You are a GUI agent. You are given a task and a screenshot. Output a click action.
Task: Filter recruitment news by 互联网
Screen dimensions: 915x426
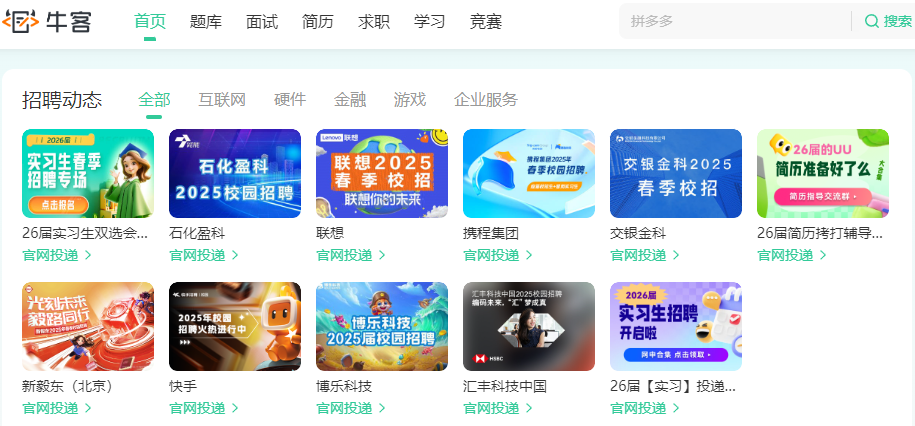point(221,99)
